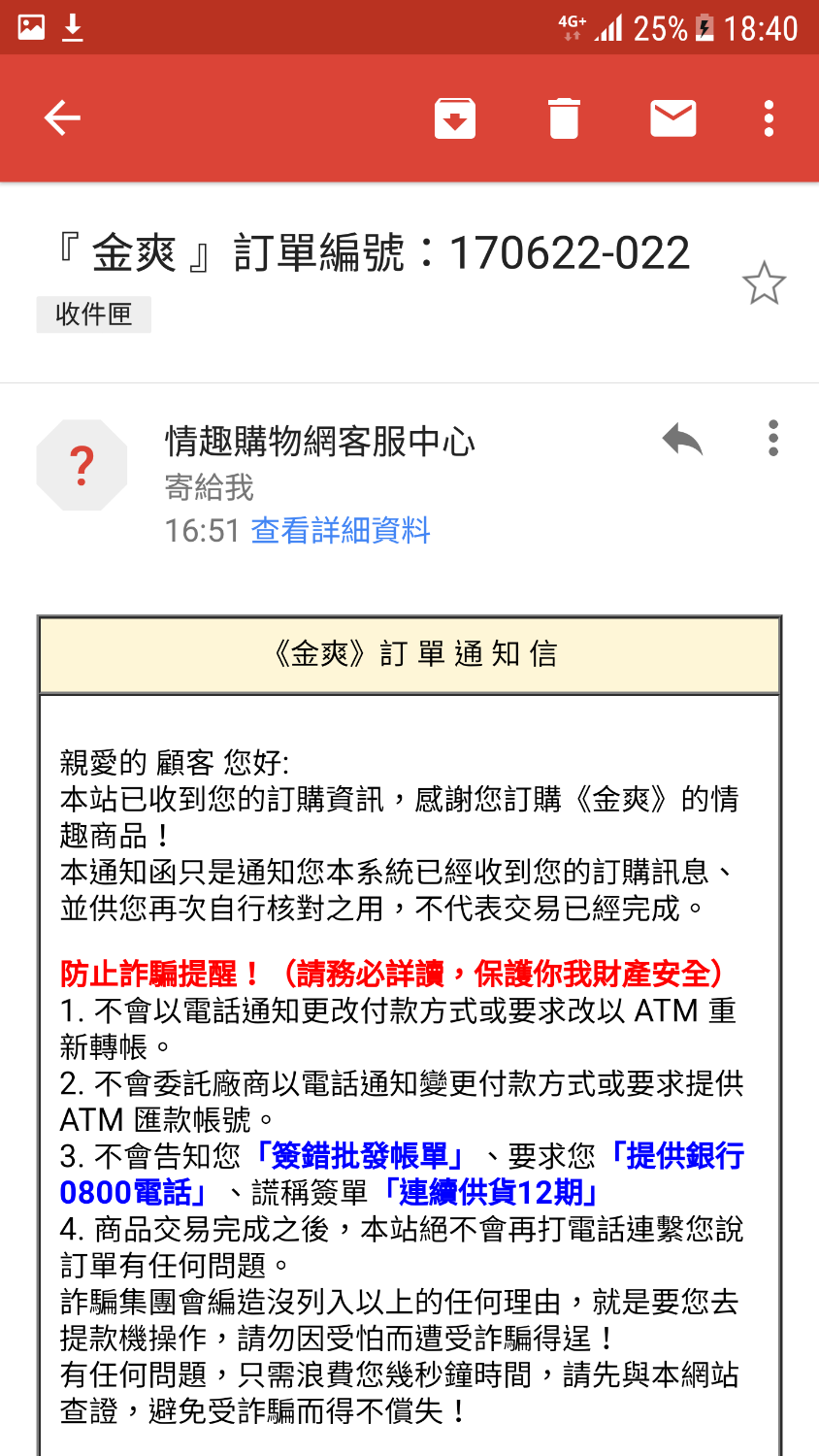Reply to 情趣購物網客服中心

682,440
